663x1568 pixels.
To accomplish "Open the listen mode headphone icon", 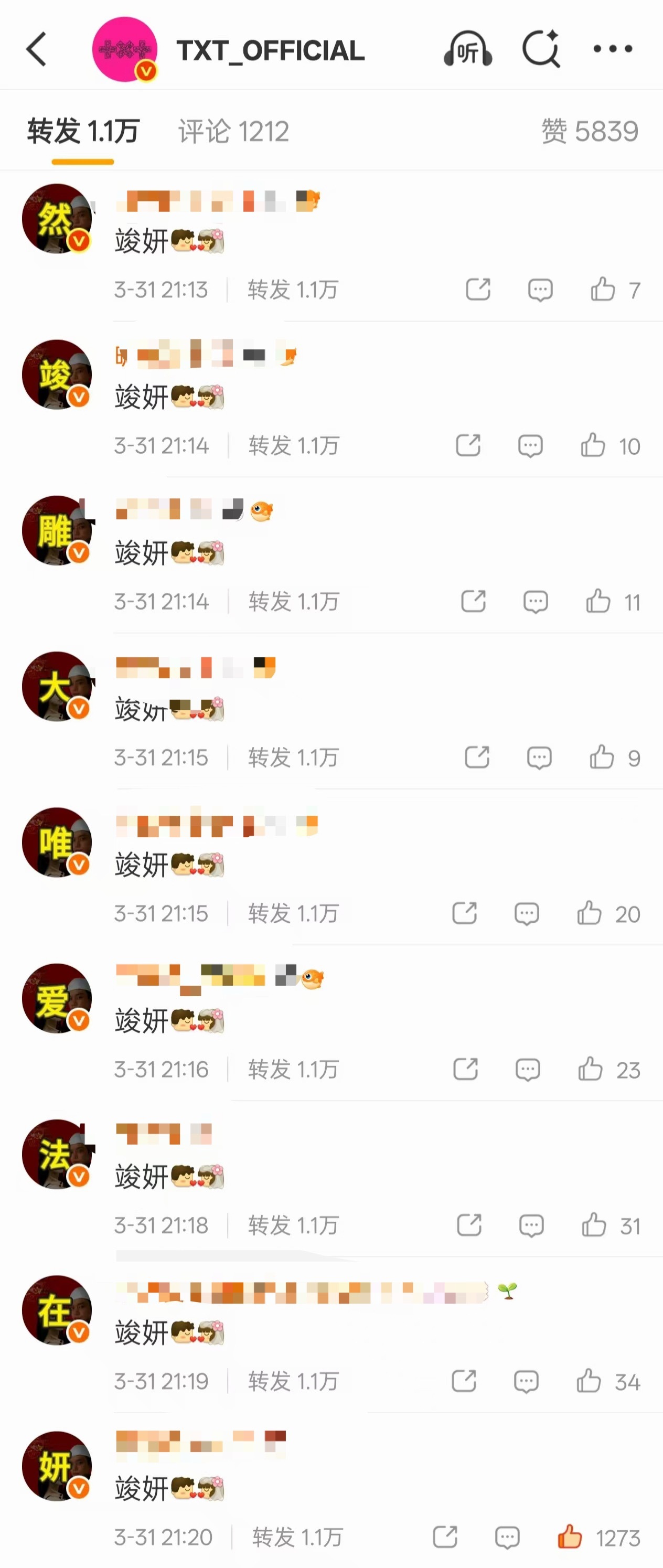I will tap(469, 50).
